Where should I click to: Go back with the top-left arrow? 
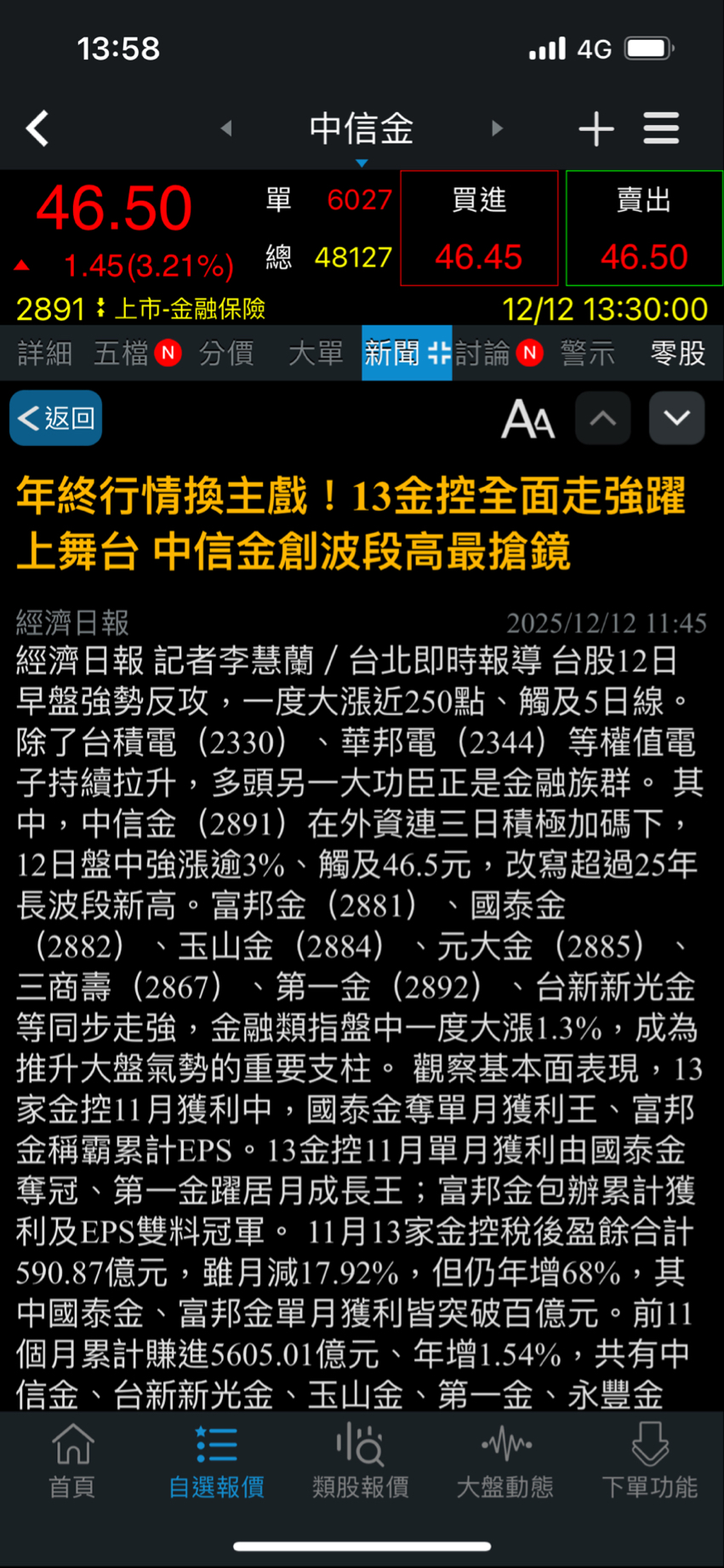click(37, 129)
